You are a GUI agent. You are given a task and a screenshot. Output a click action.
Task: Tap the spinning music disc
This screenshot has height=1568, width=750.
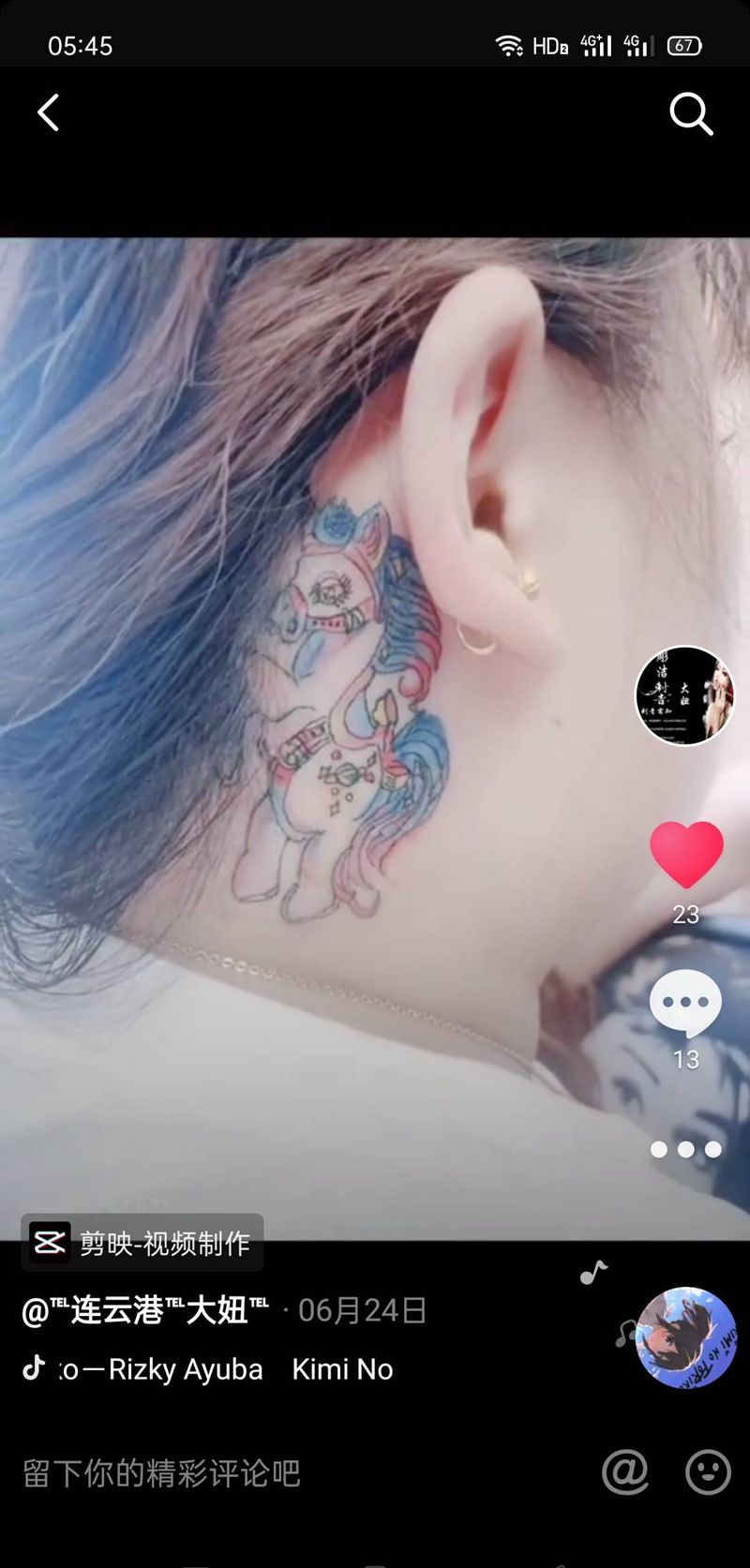coord(686,1337)
